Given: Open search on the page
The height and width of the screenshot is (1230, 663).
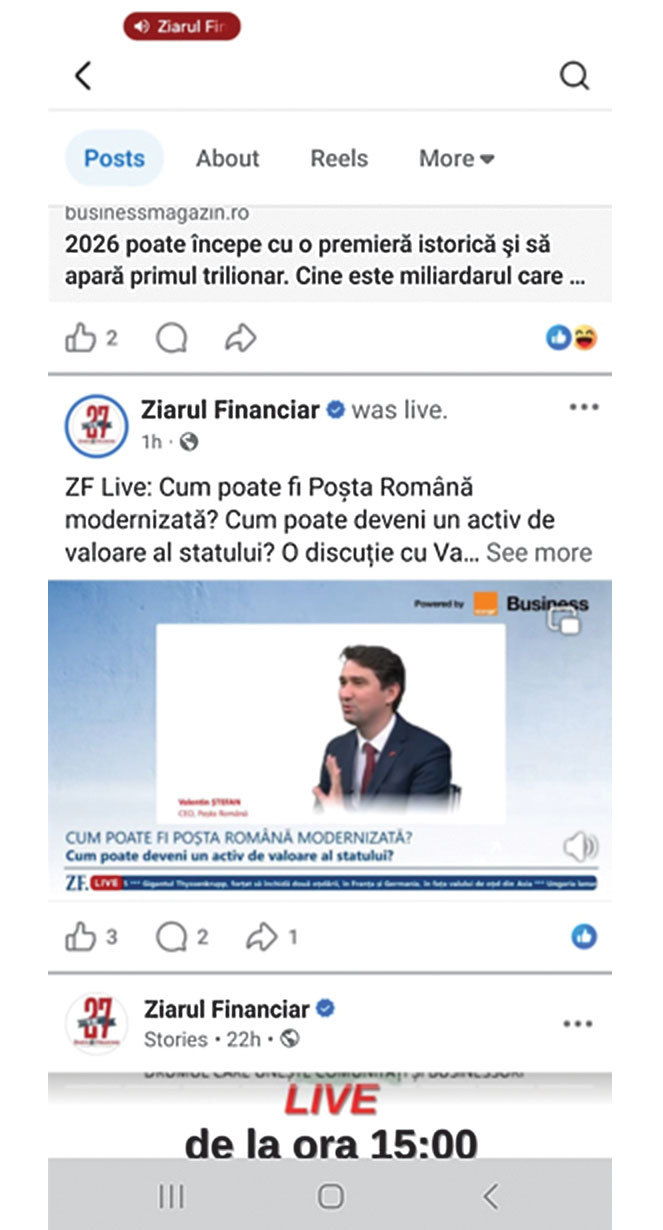Looking at the screenshot, I should coord(574,75).
